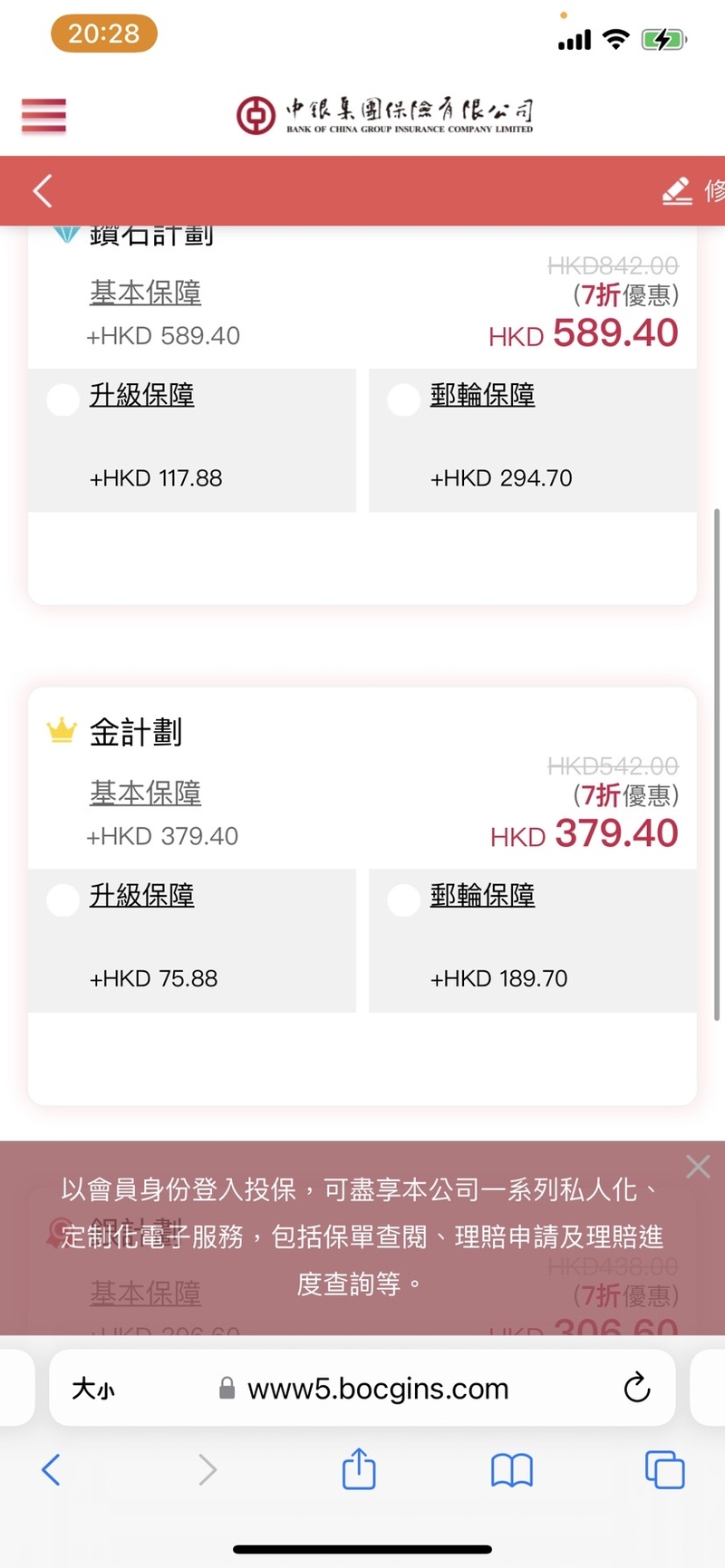Tap the edit pencil icon

(x=677, y=190)
